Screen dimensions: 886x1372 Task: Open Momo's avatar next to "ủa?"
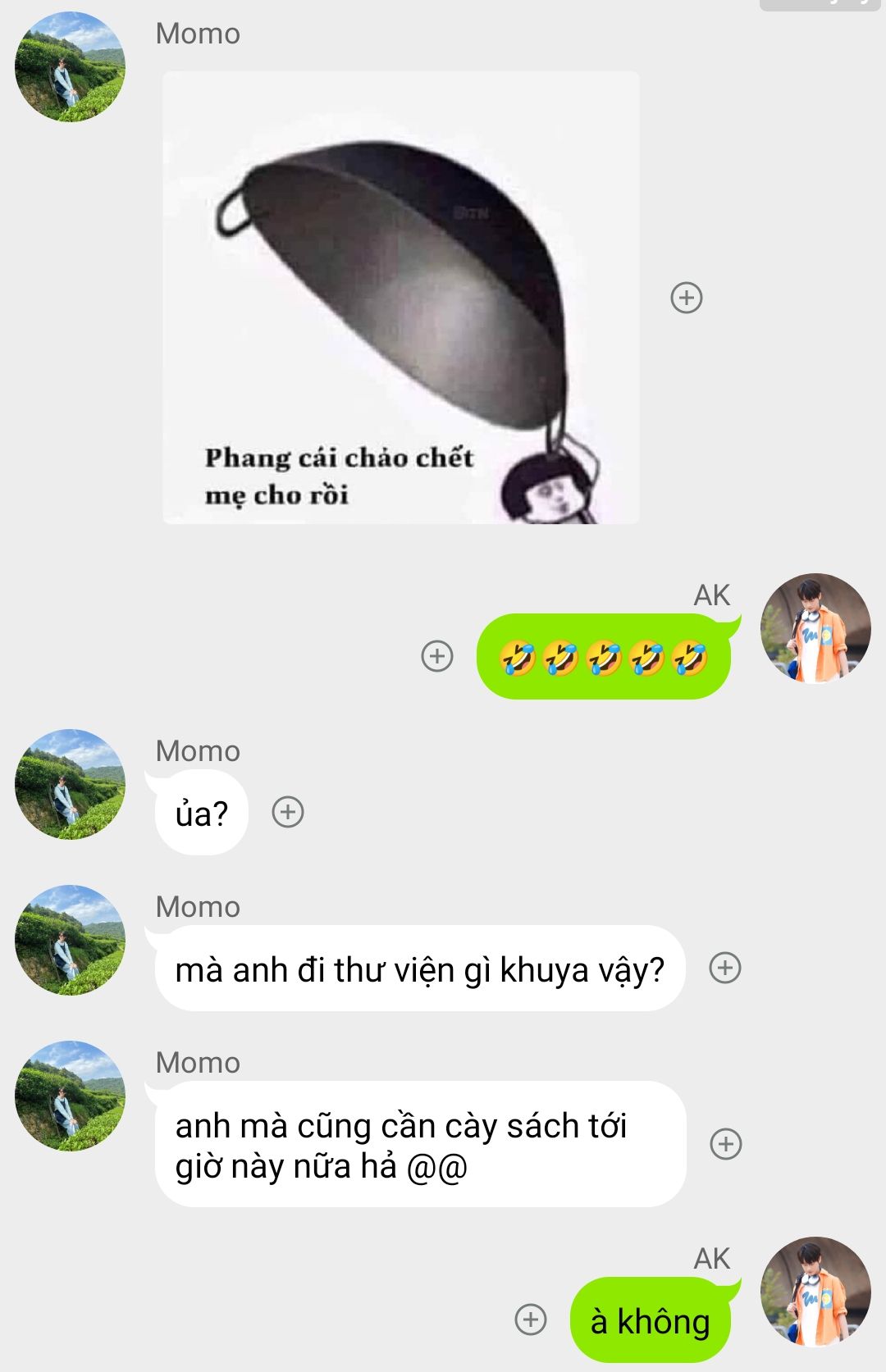71,784
